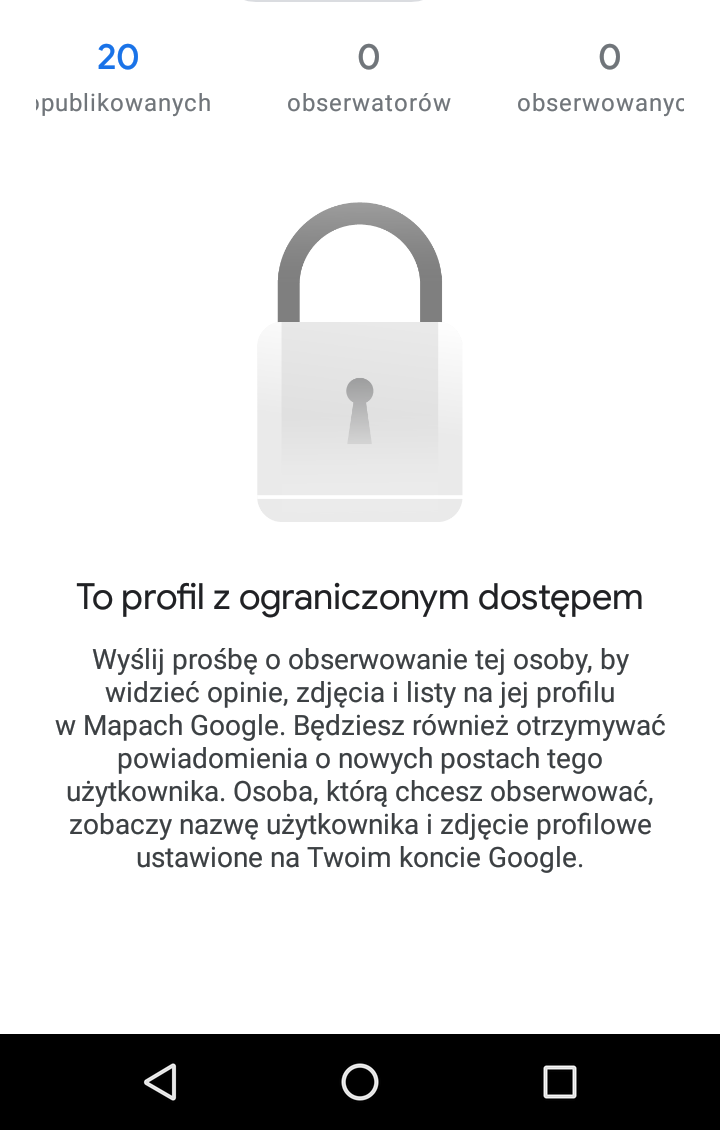
Task: View the obserwatorów count list
Action: pyautogui.click(x=368, y=76)
